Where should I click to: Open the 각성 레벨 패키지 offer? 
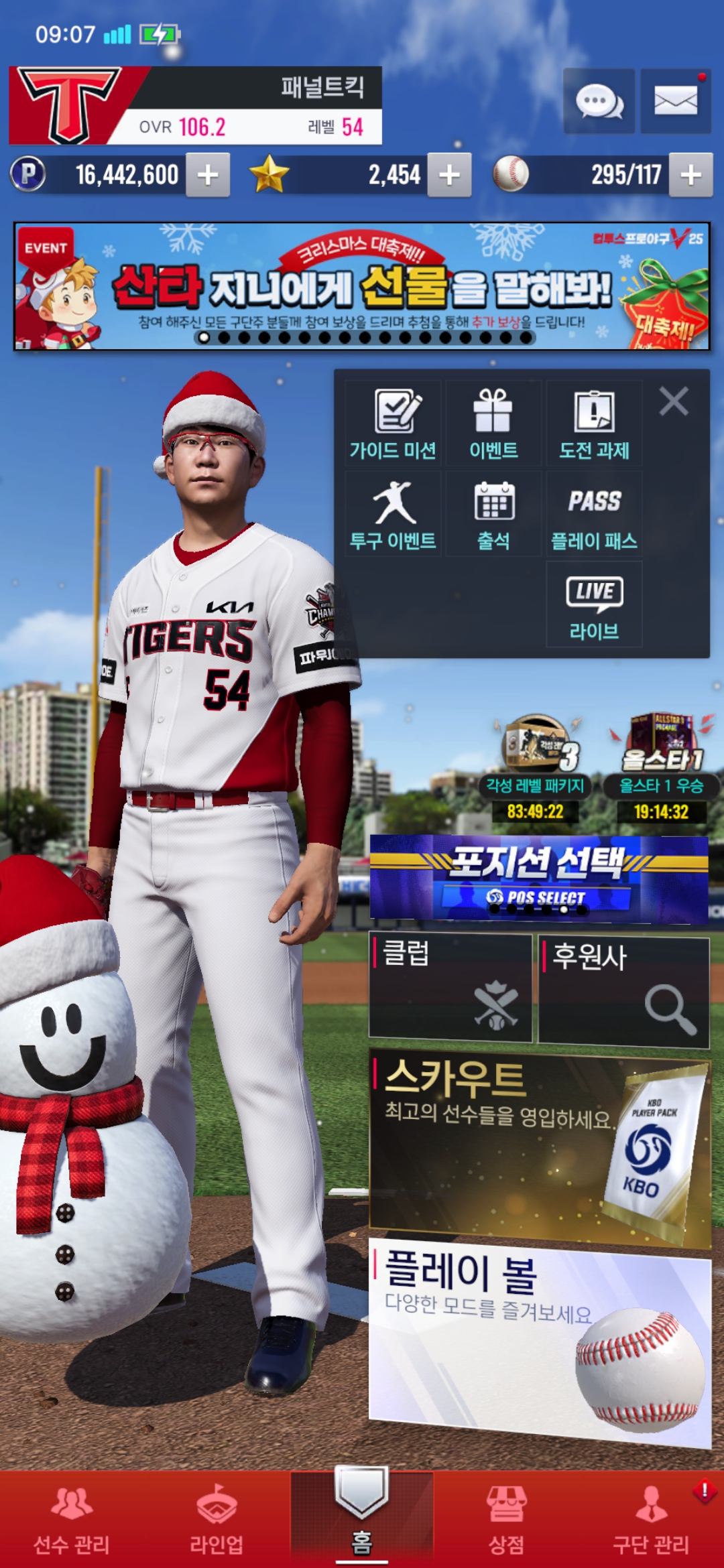(x=536, y=764)
